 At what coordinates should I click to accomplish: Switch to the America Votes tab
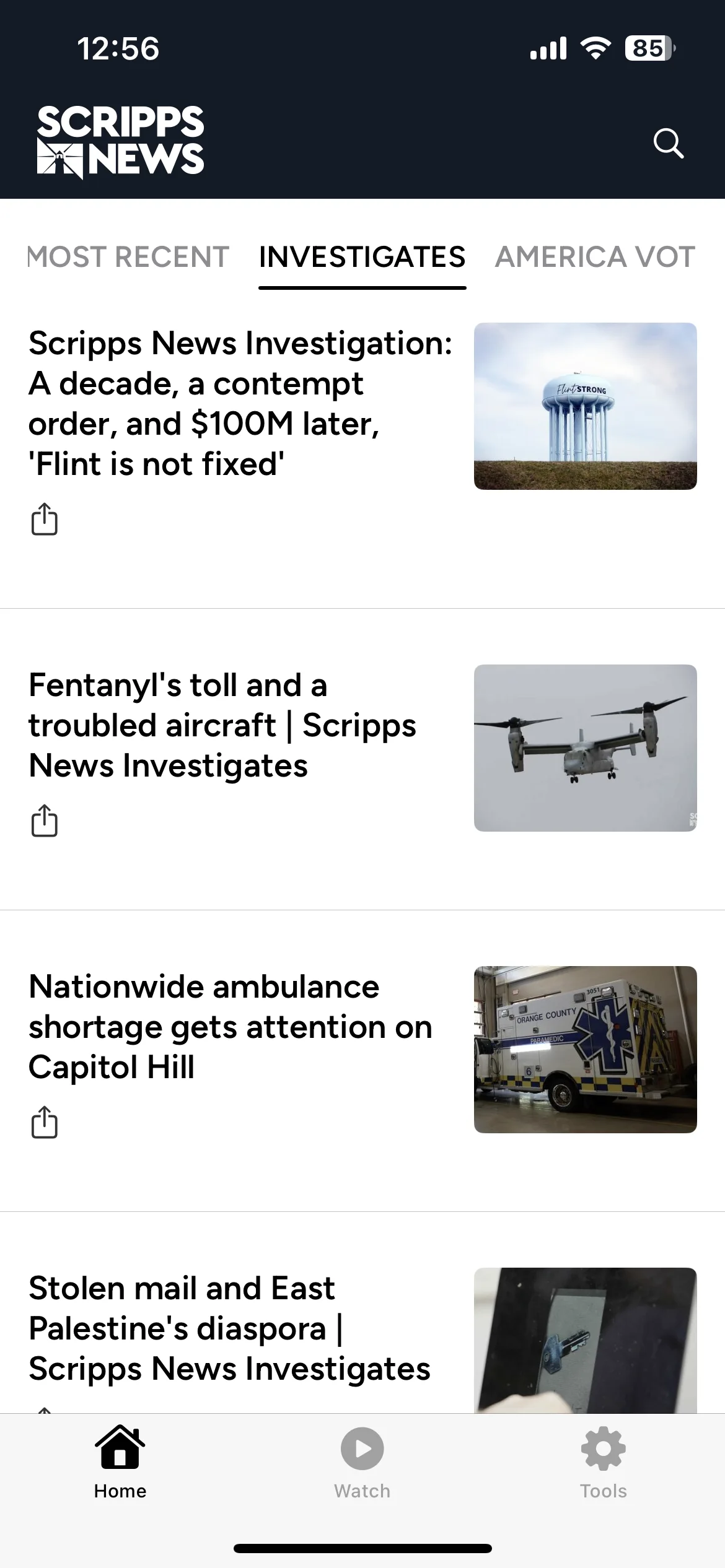(x=595, y=257)
